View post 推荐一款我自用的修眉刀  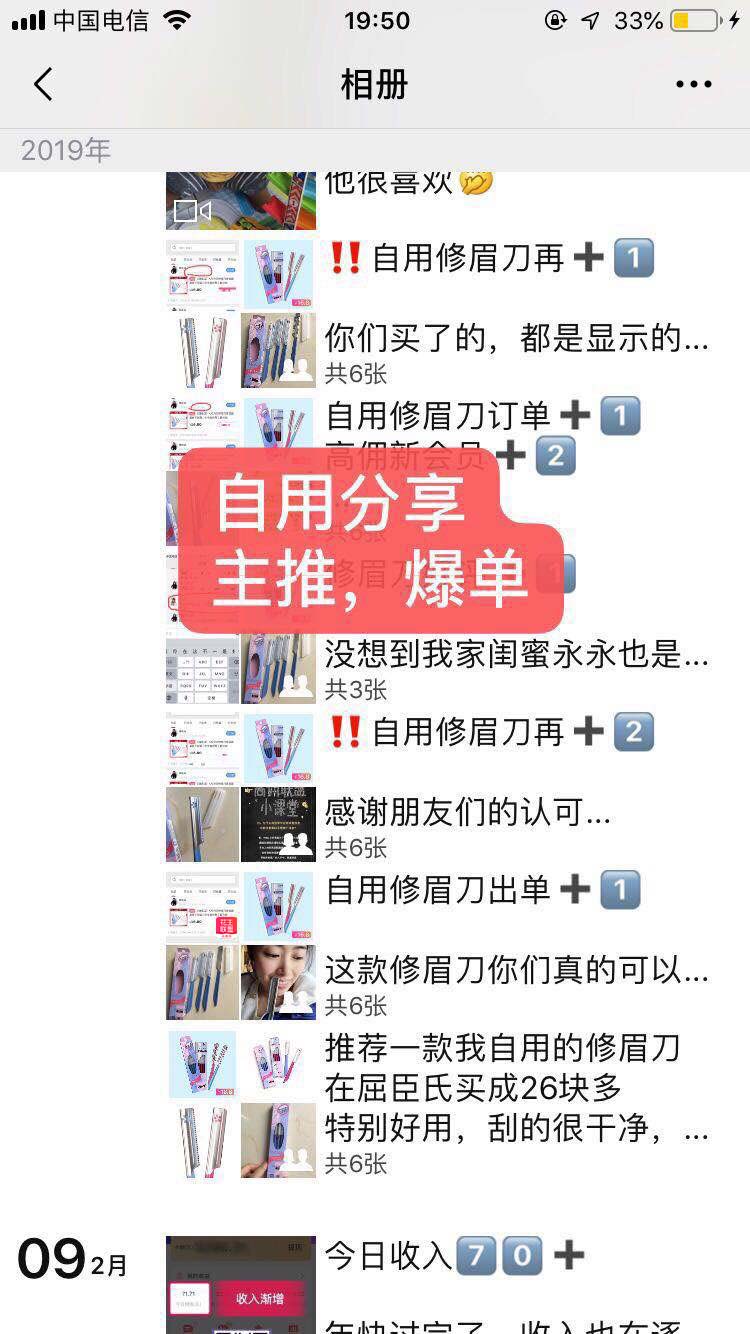click(x=502, y=1050)
